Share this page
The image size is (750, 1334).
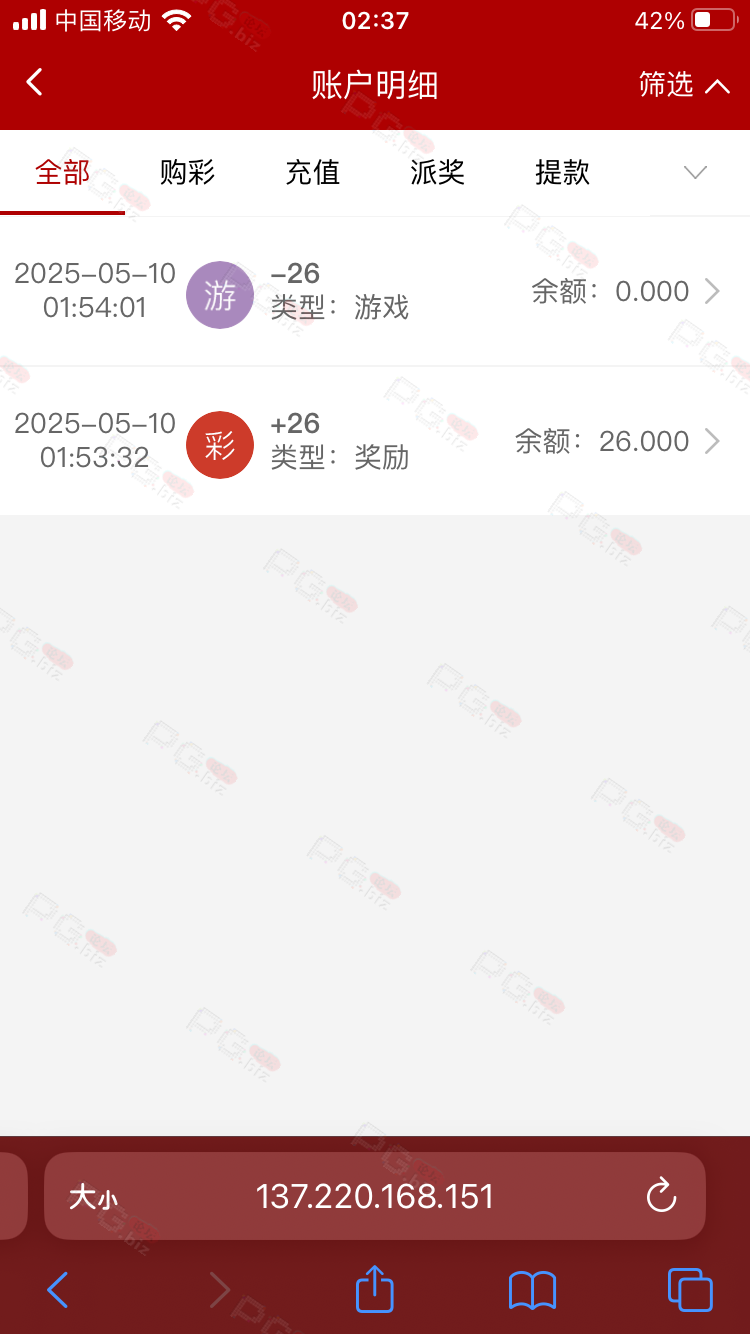tap(375, 1289)
